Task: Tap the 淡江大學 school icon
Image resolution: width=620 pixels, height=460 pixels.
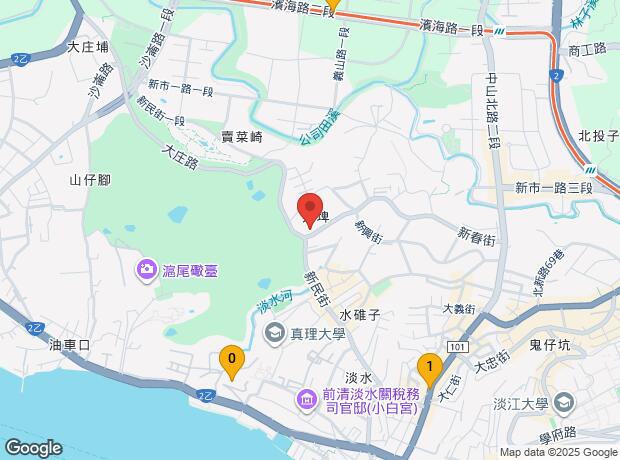Action: pyautogui.click(x=565, y=403)
